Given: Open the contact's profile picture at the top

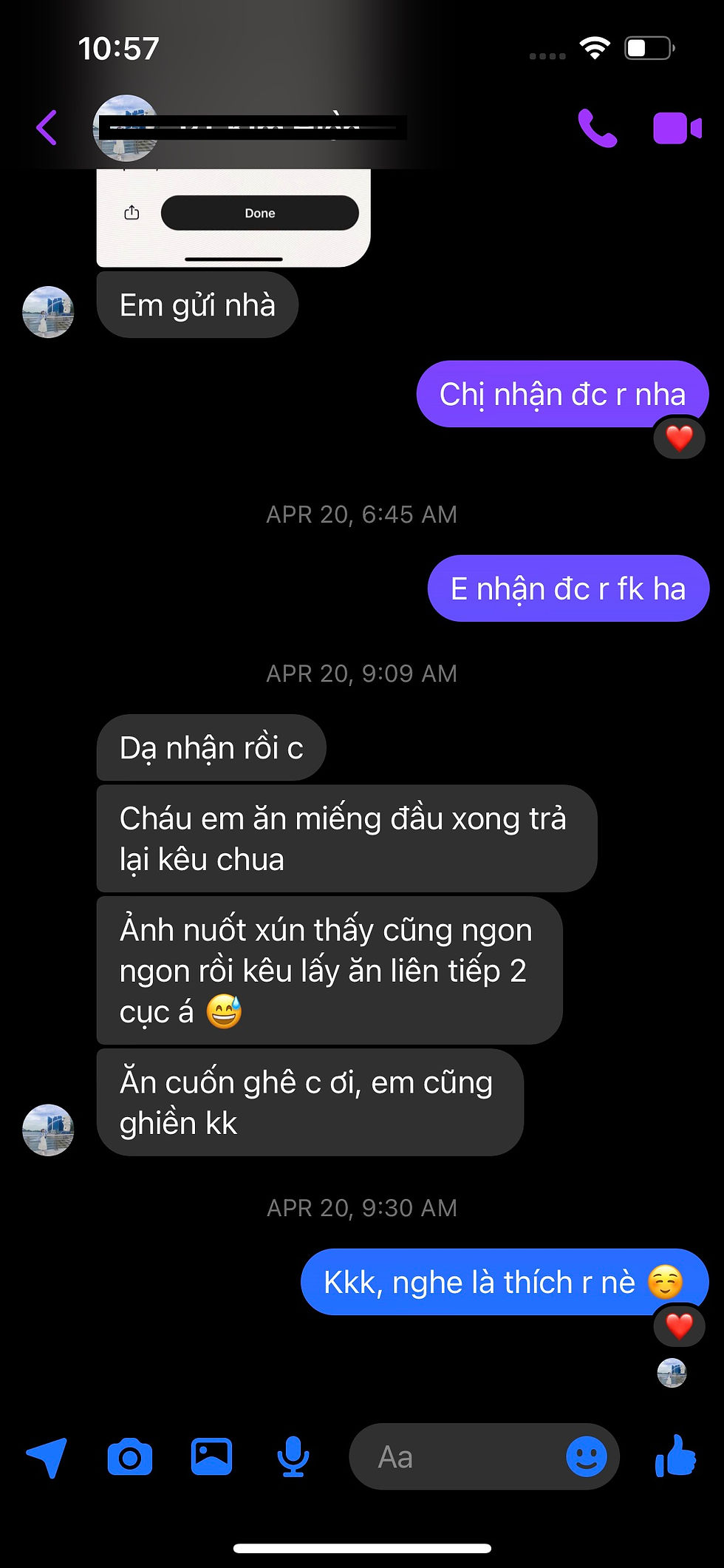Looking at the screenshot, I should [127, 126].
